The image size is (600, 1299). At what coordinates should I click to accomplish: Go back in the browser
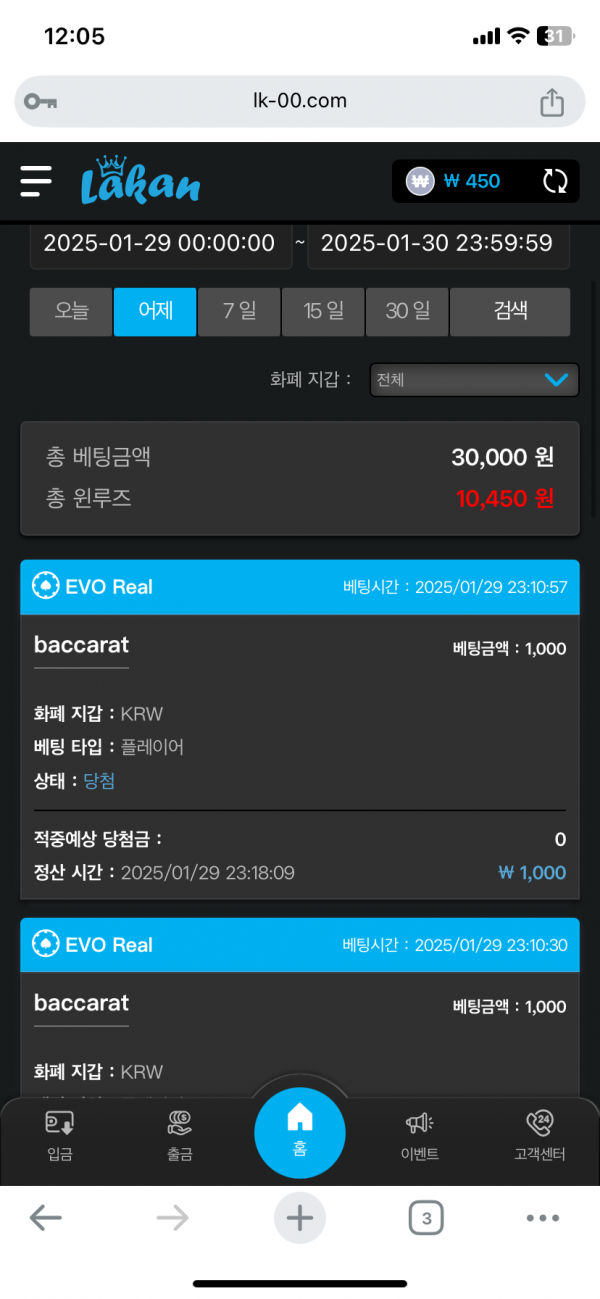(46, 1217)
